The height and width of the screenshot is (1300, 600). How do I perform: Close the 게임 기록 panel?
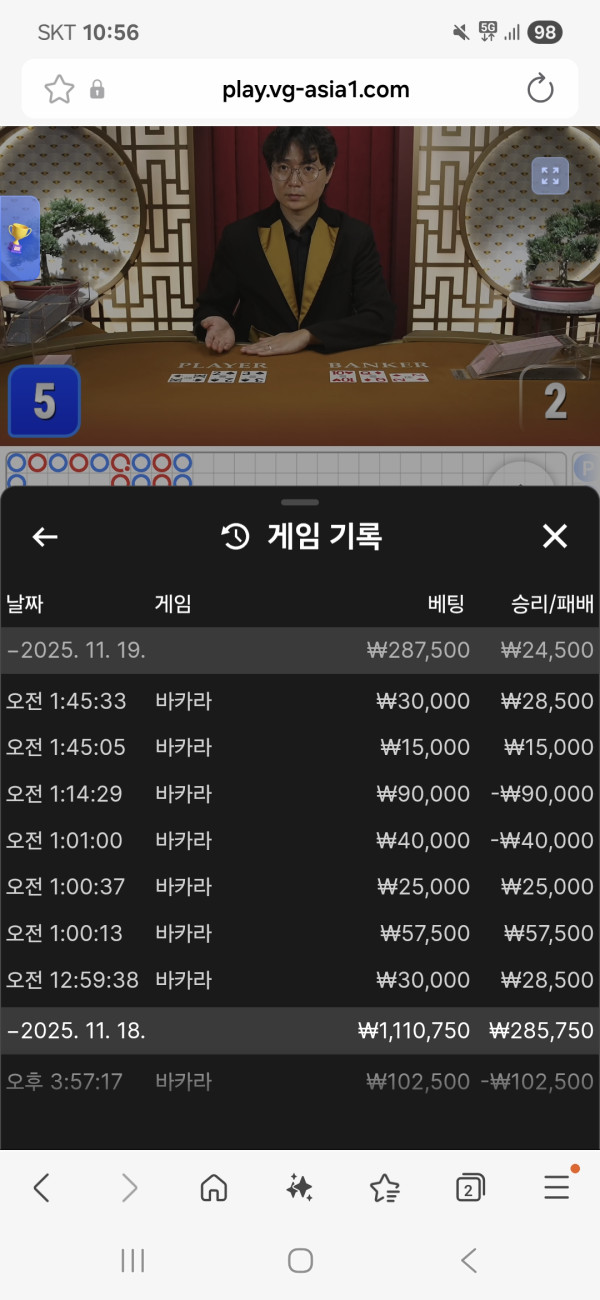pos(554,537)
